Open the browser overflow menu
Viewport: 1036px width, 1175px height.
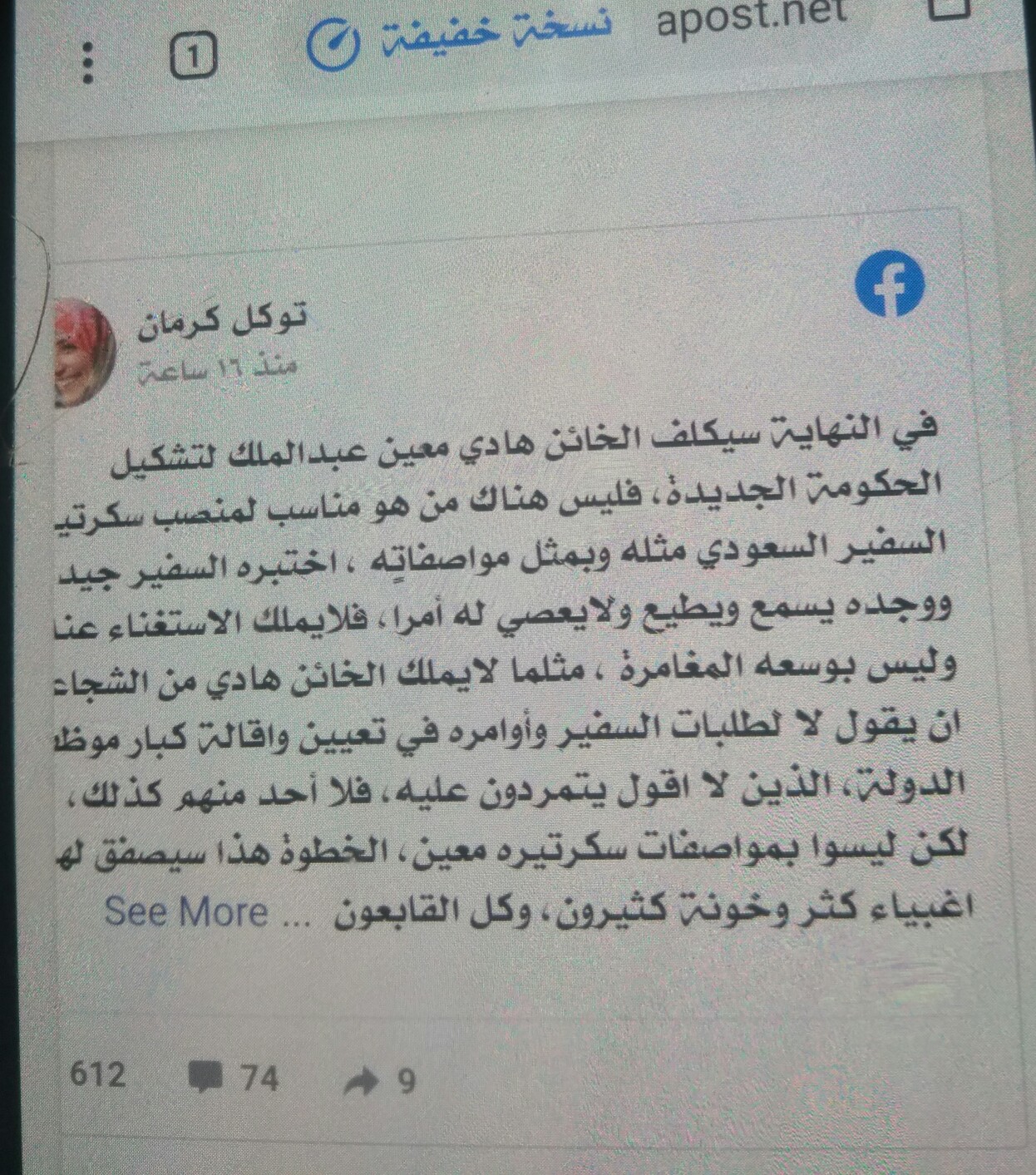87,59
